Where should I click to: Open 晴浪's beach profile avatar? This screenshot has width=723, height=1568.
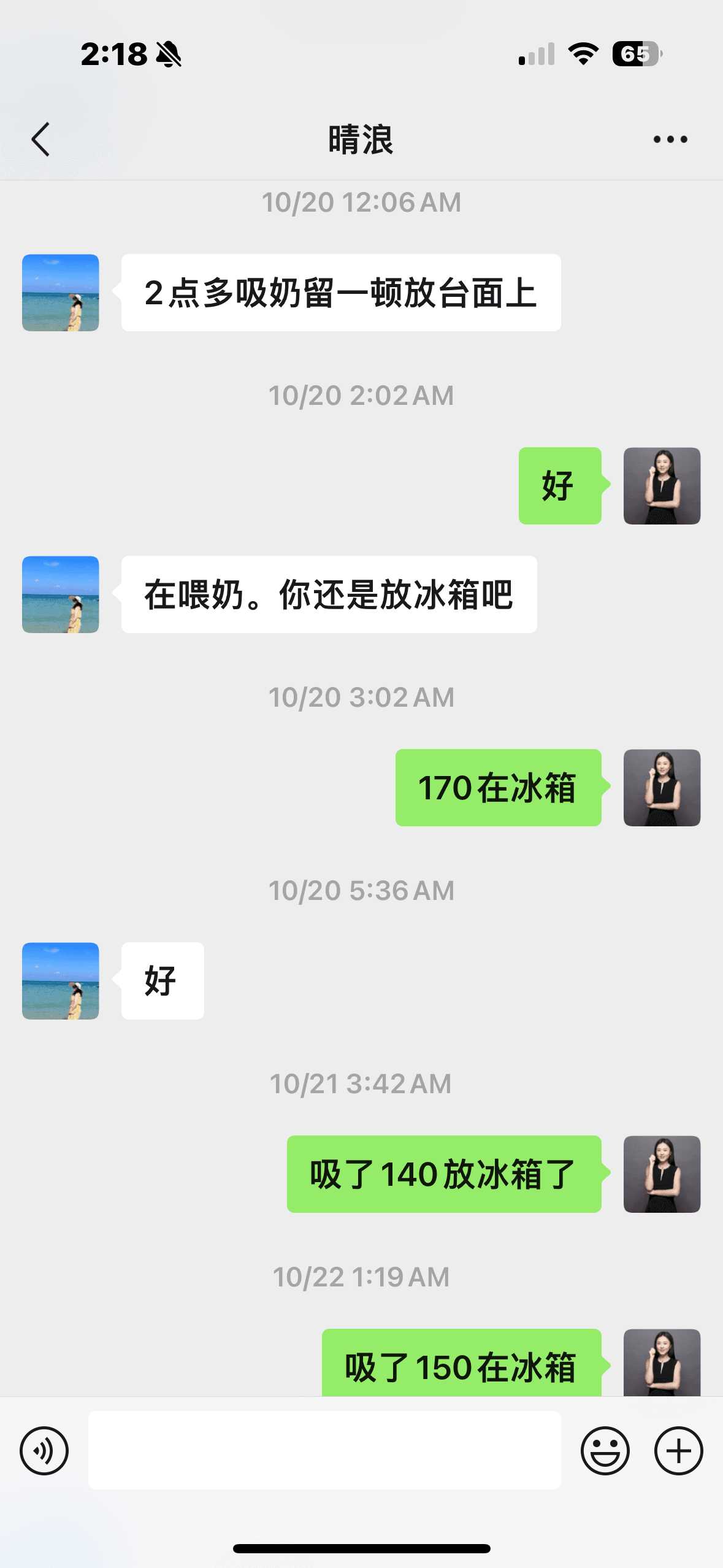[60, 292]
